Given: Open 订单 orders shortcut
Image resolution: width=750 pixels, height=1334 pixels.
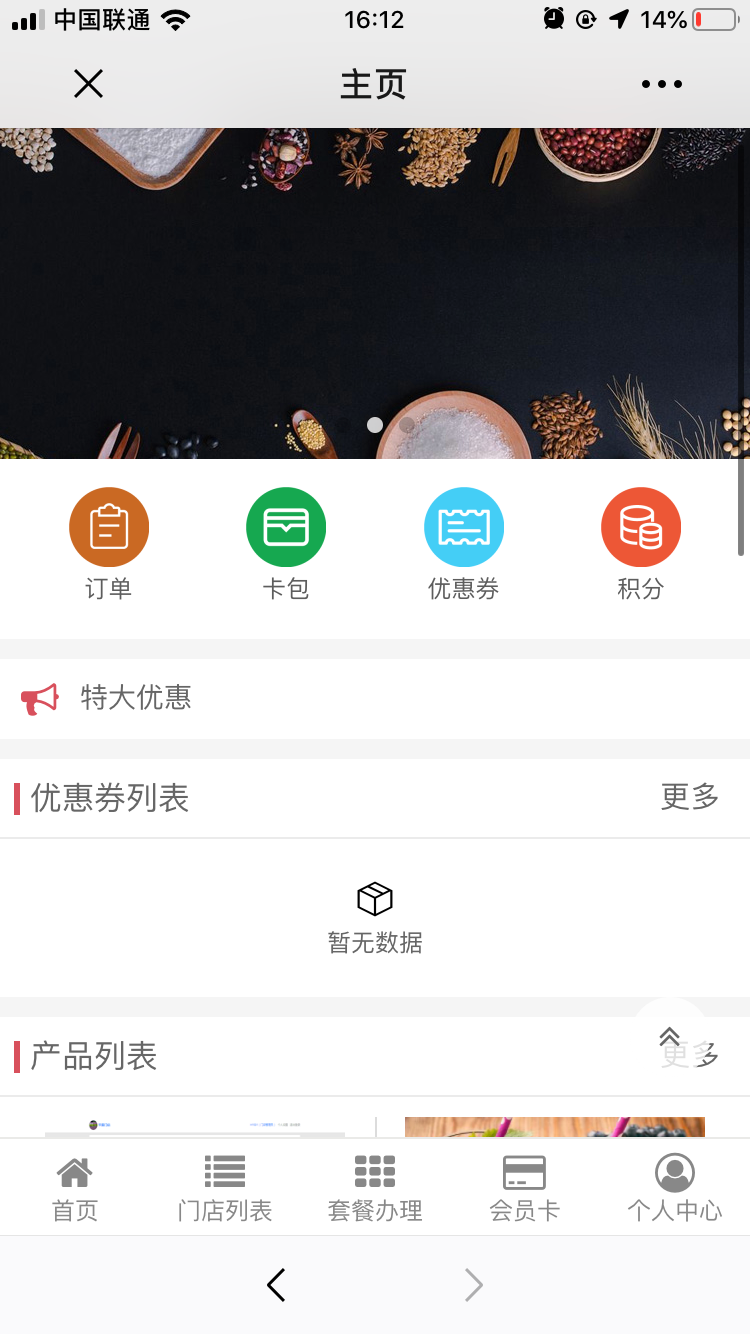Looking at the screenshot, I should click(109, 544).
